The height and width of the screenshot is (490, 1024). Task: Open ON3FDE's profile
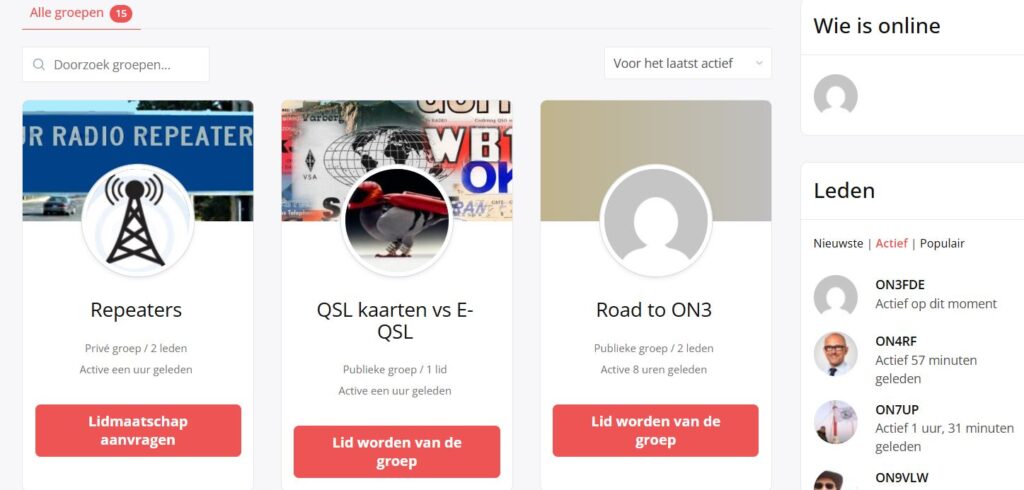tap(900, 285)
